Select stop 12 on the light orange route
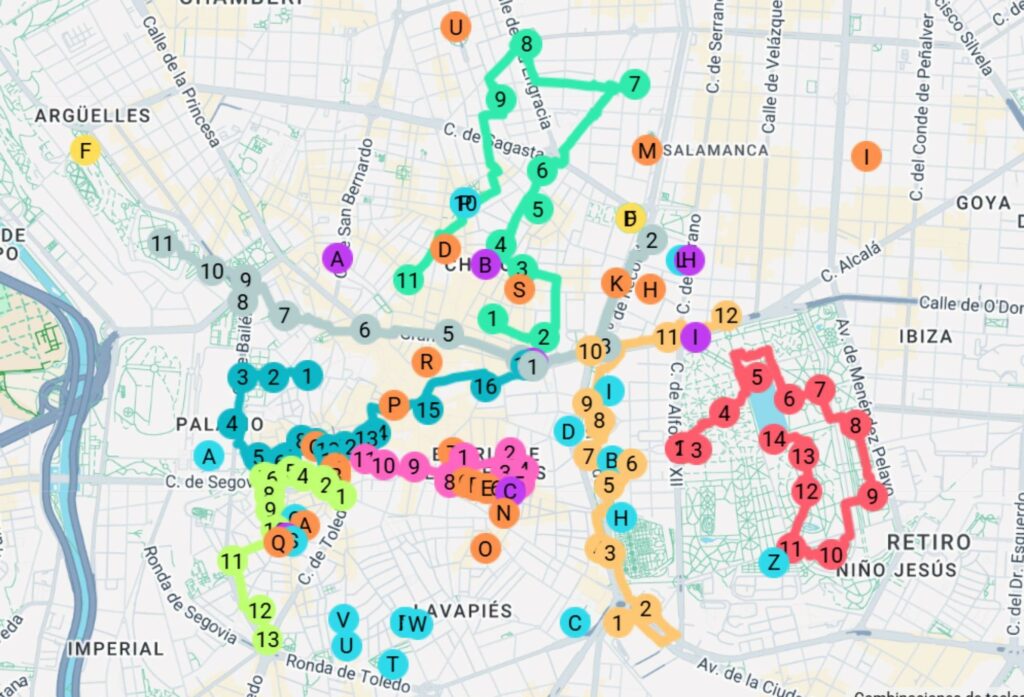The image size is (1024, 697). pyautogui.click(x=726, y=316)
